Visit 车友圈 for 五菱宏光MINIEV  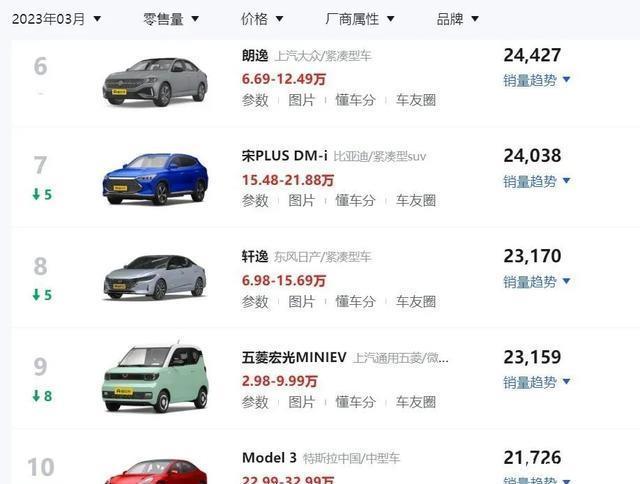416,402
